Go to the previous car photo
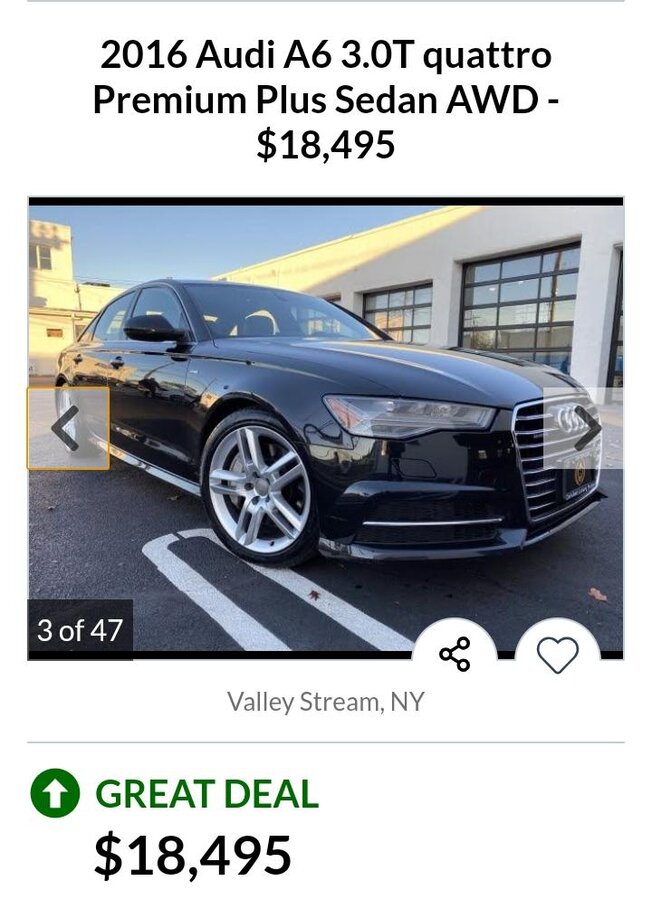 [x=67, y=428]
